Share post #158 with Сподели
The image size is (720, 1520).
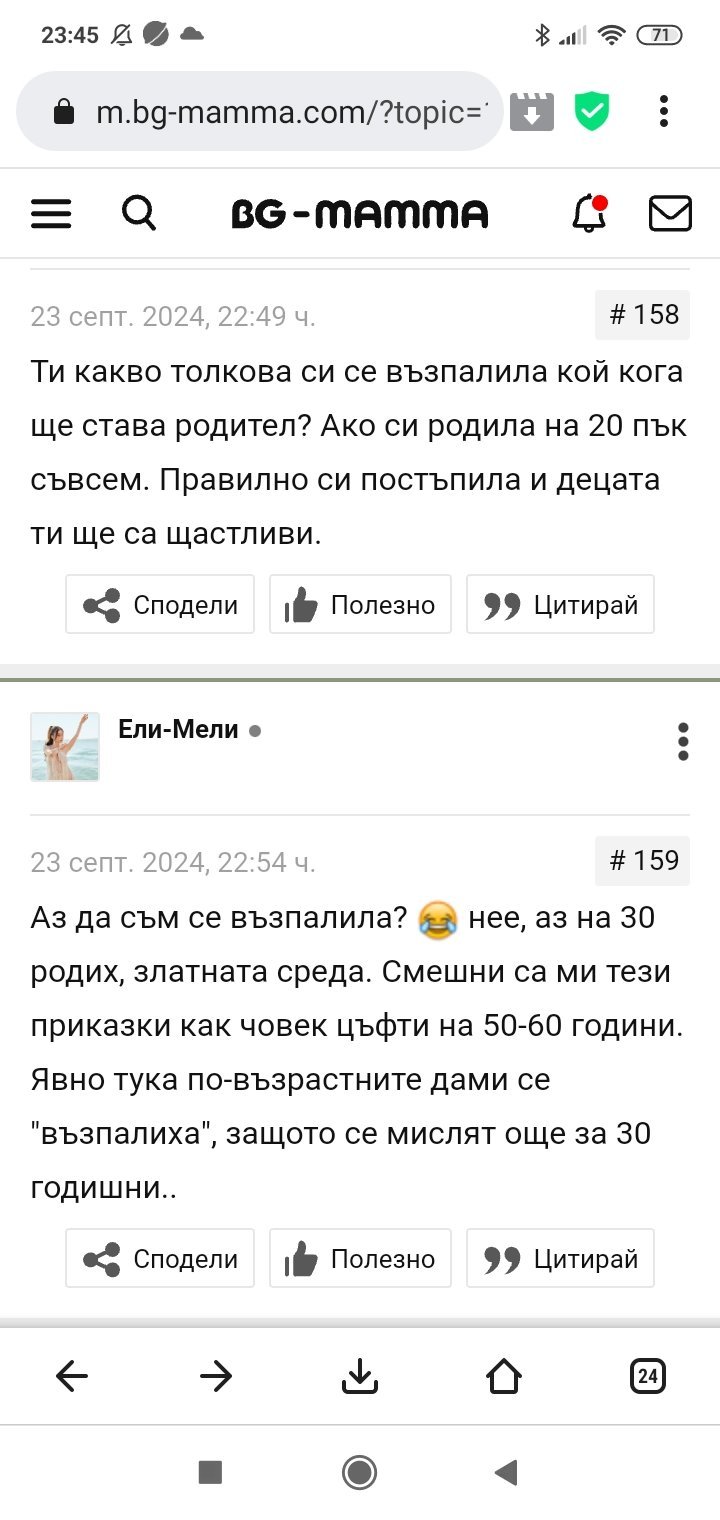160,604
